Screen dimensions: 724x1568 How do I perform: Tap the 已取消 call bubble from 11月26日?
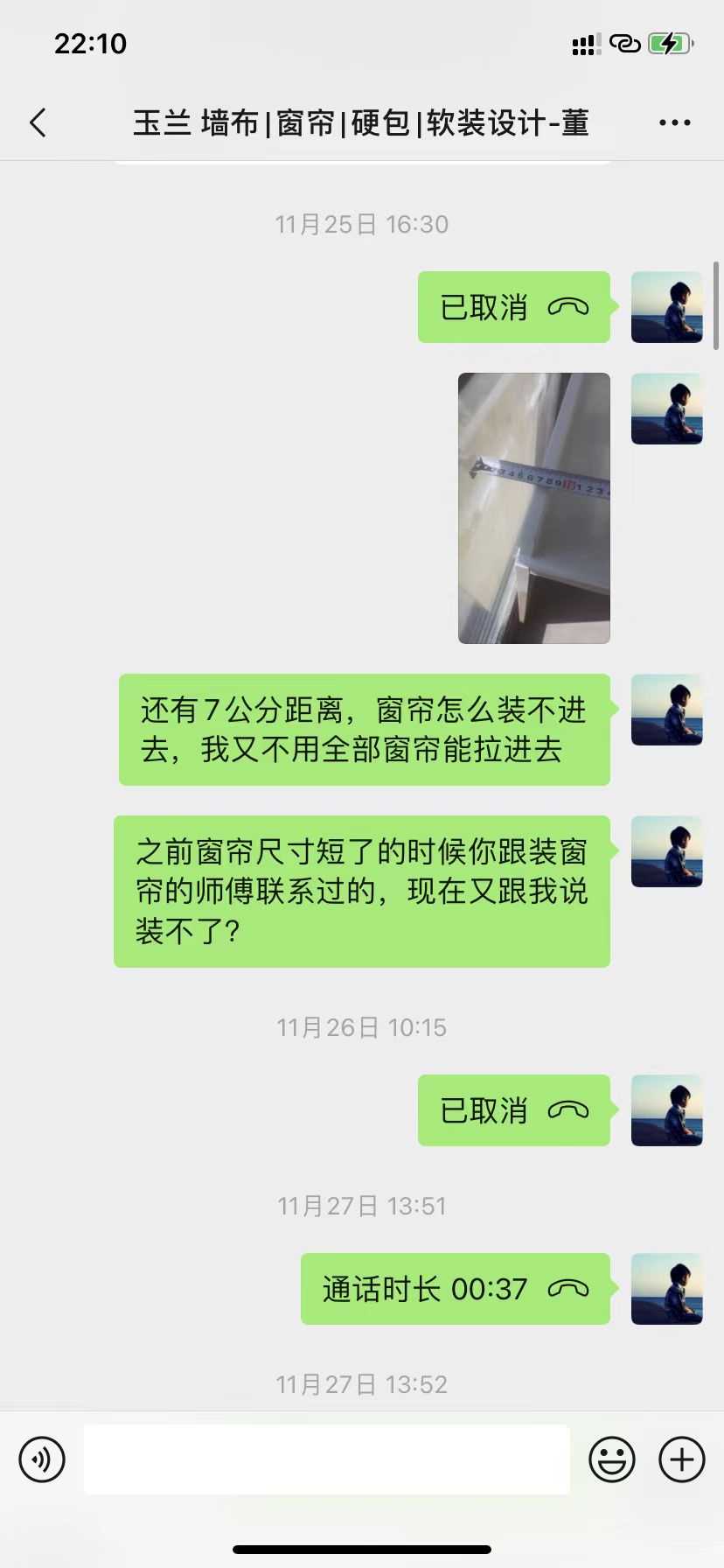point(513,1110)
